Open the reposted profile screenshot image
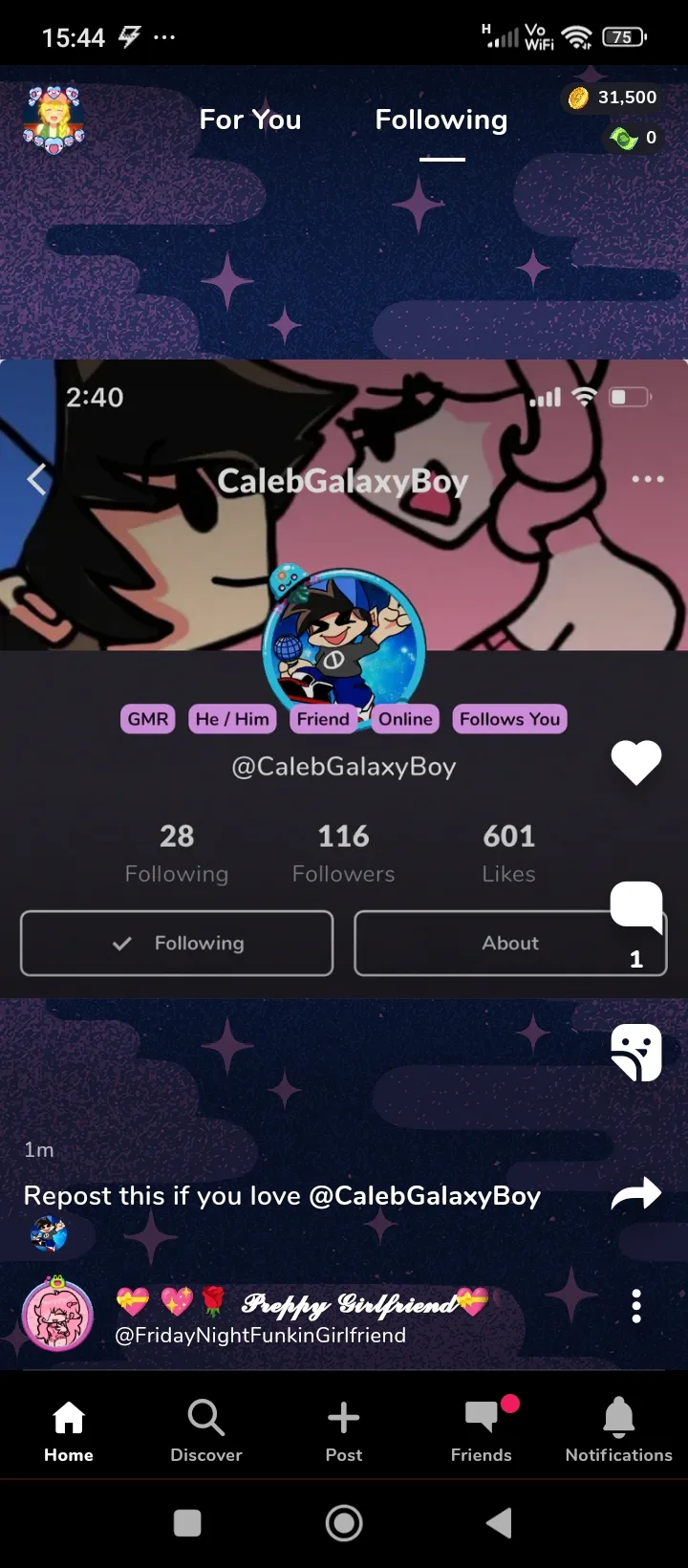688x1568 pixels. click(344, 680)
